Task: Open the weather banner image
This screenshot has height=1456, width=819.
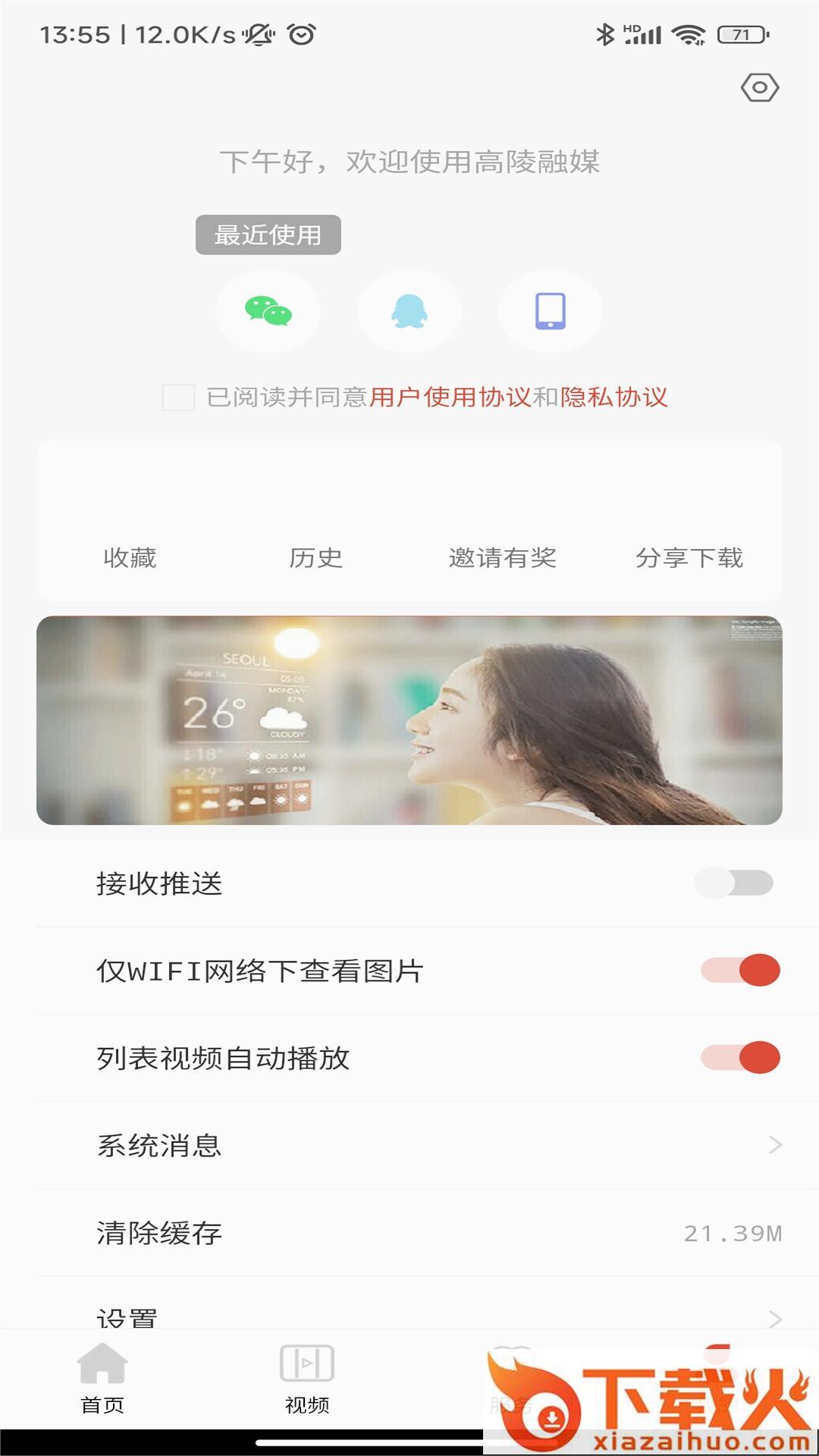Action: coord(409,720)
